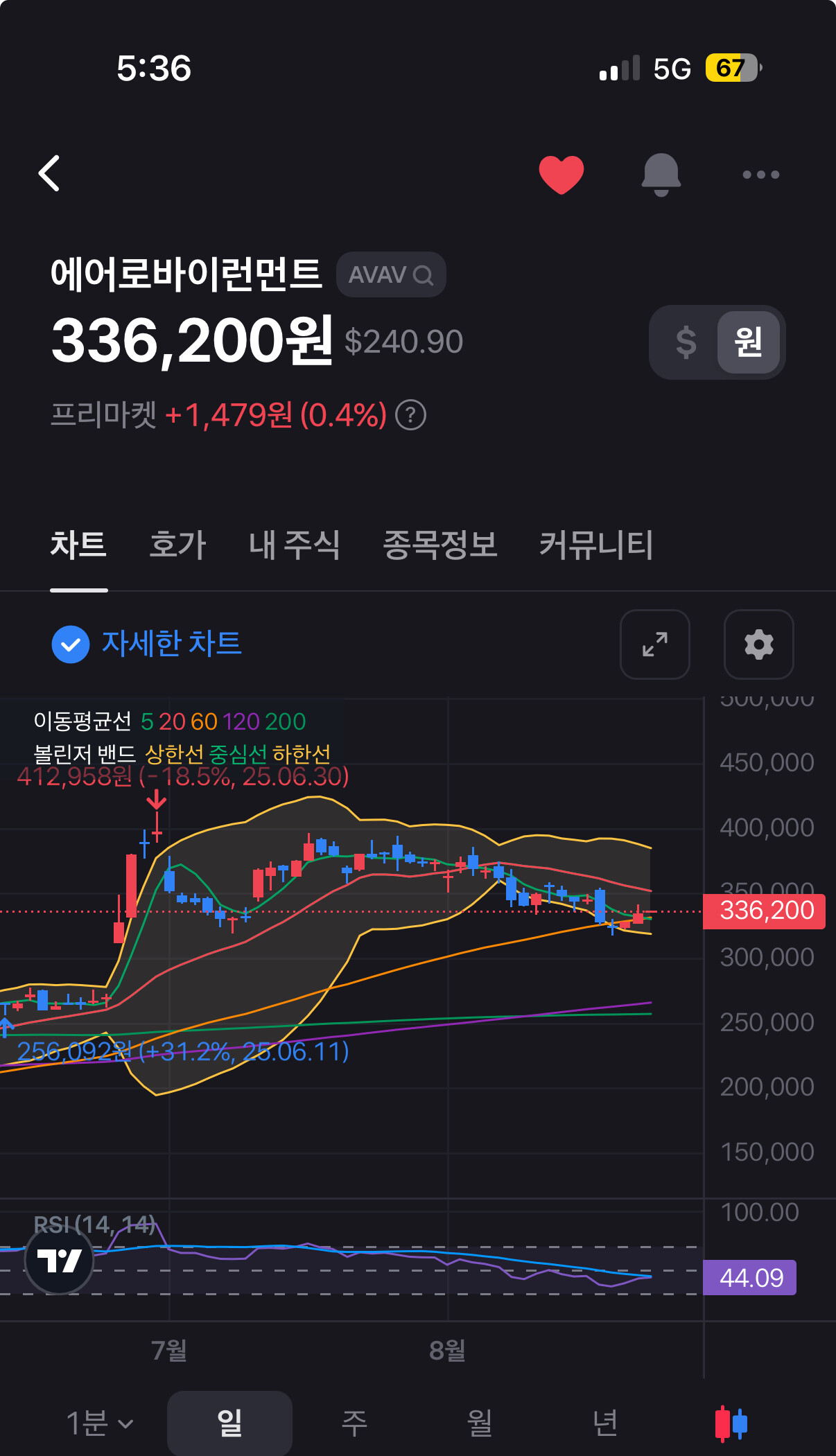Viewport: 836px width, 1456px height.
Task: Expand the chart to fullscreen
Action: (655, 644)
